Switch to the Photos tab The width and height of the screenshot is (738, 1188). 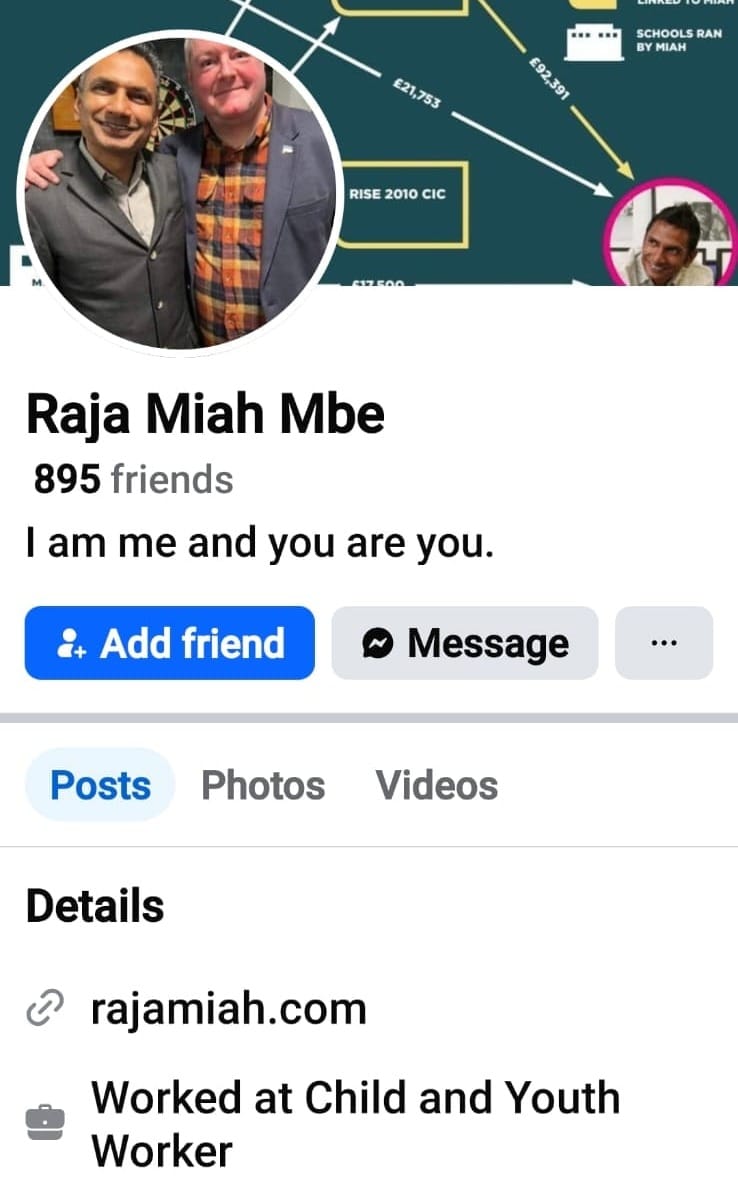tap(263, 785)
